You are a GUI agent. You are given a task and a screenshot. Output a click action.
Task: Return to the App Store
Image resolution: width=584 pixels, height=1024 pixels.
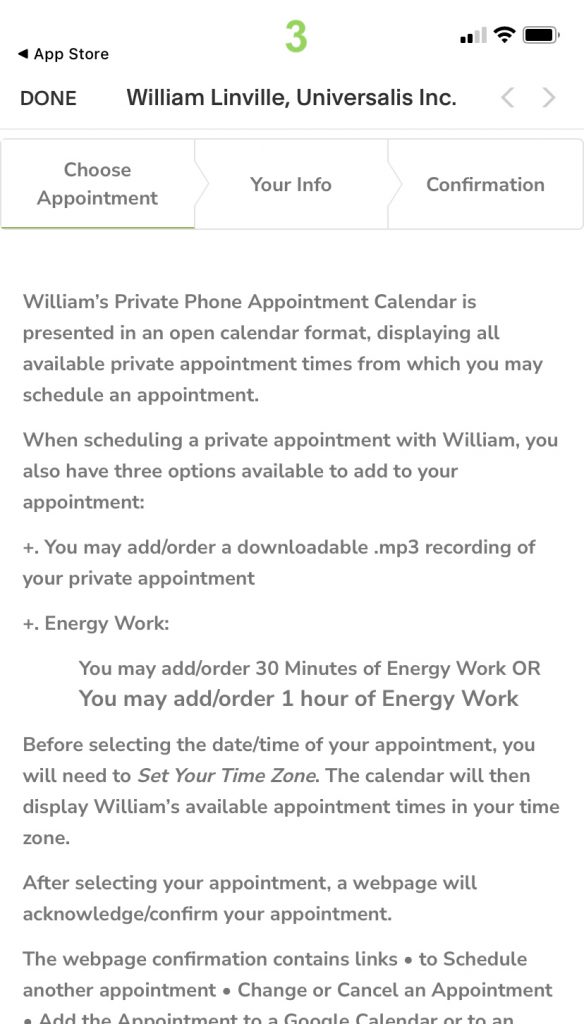63,54
